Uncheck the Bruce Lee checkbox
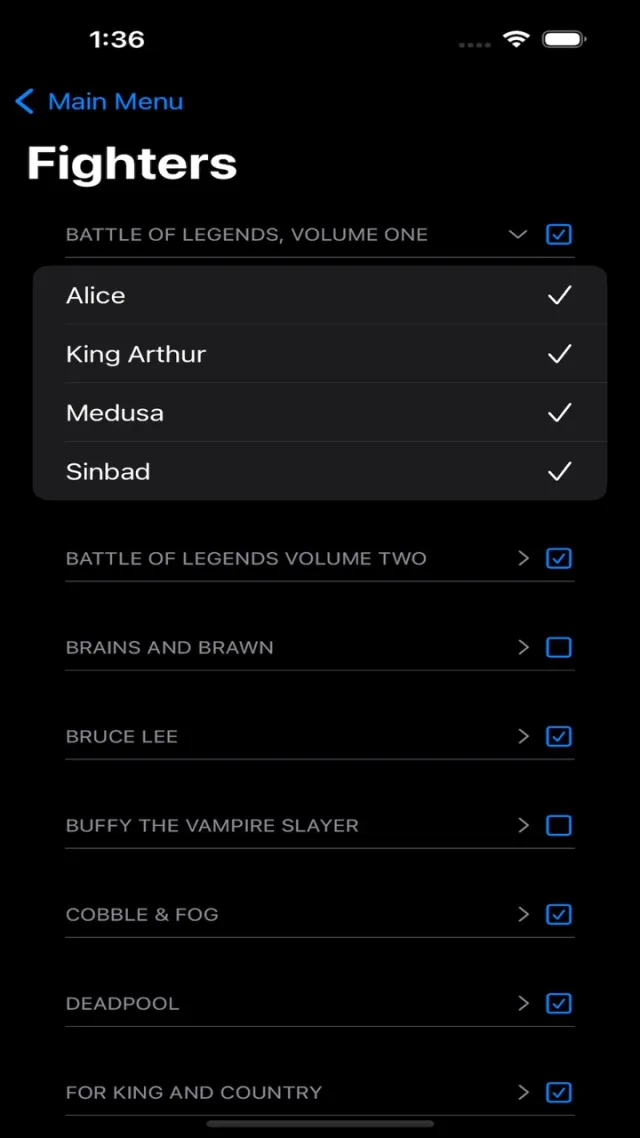 coord(559,736)
